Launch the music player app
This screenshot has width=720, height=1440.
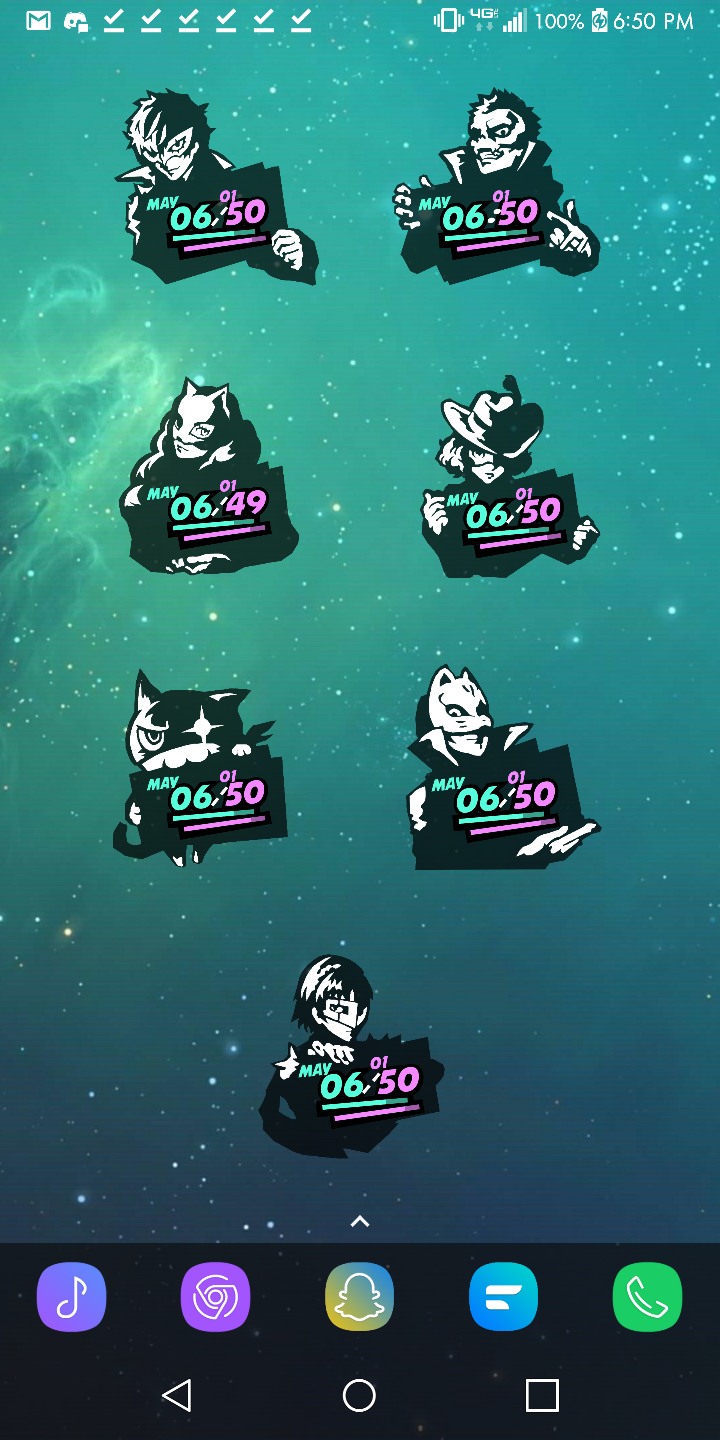pos(71,1296)
